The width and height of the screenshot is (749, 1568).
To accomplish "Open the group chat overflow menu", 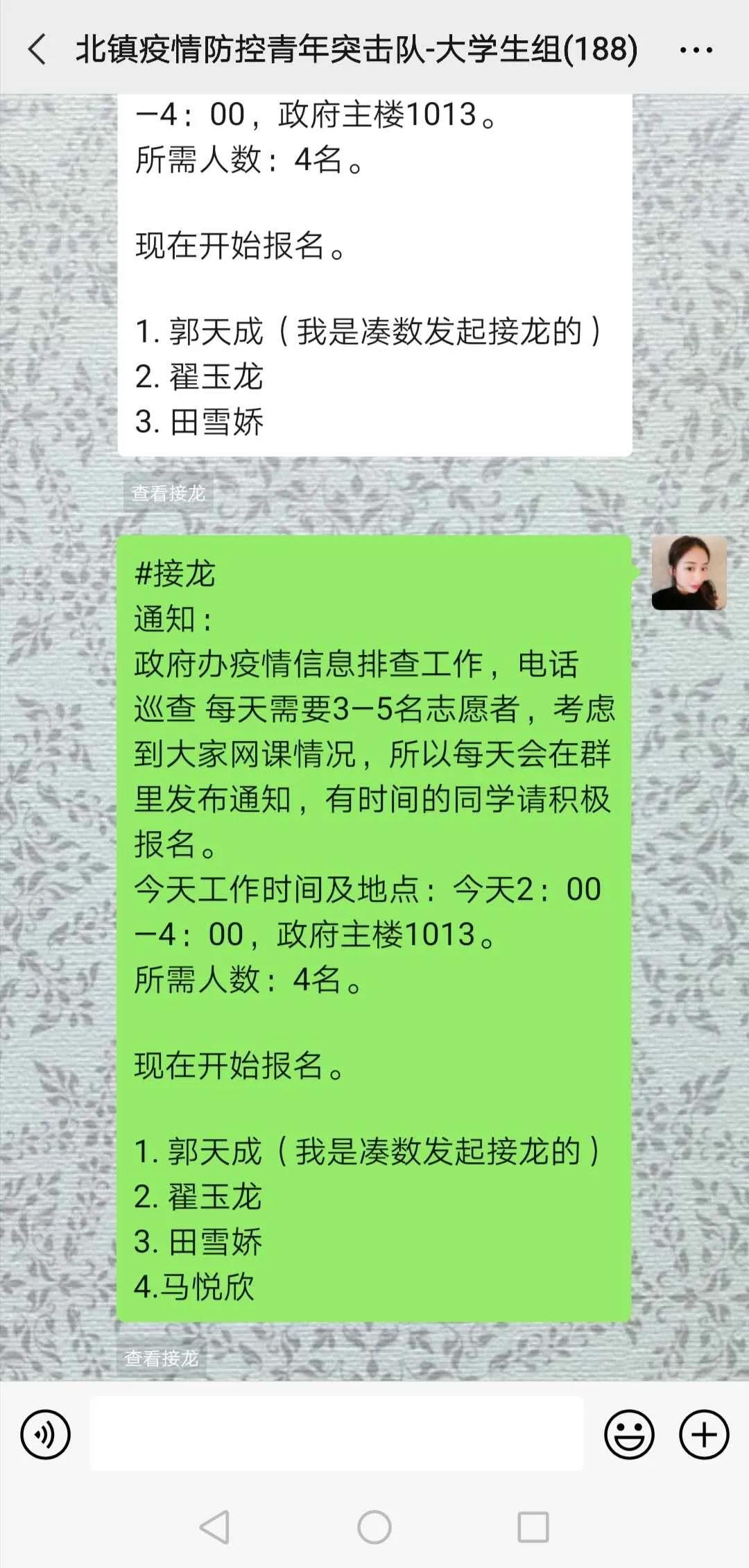I will (x=696, y=50).
